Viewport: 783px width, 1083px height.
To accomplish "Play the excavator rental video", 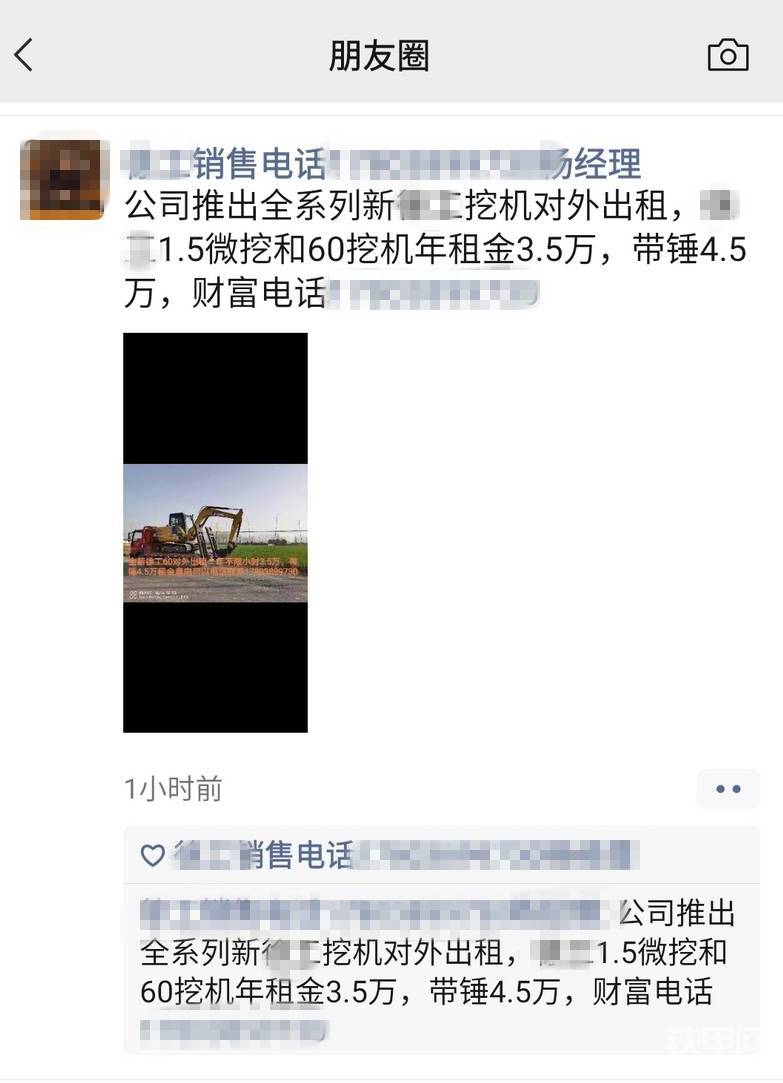I will click(215, 532).
